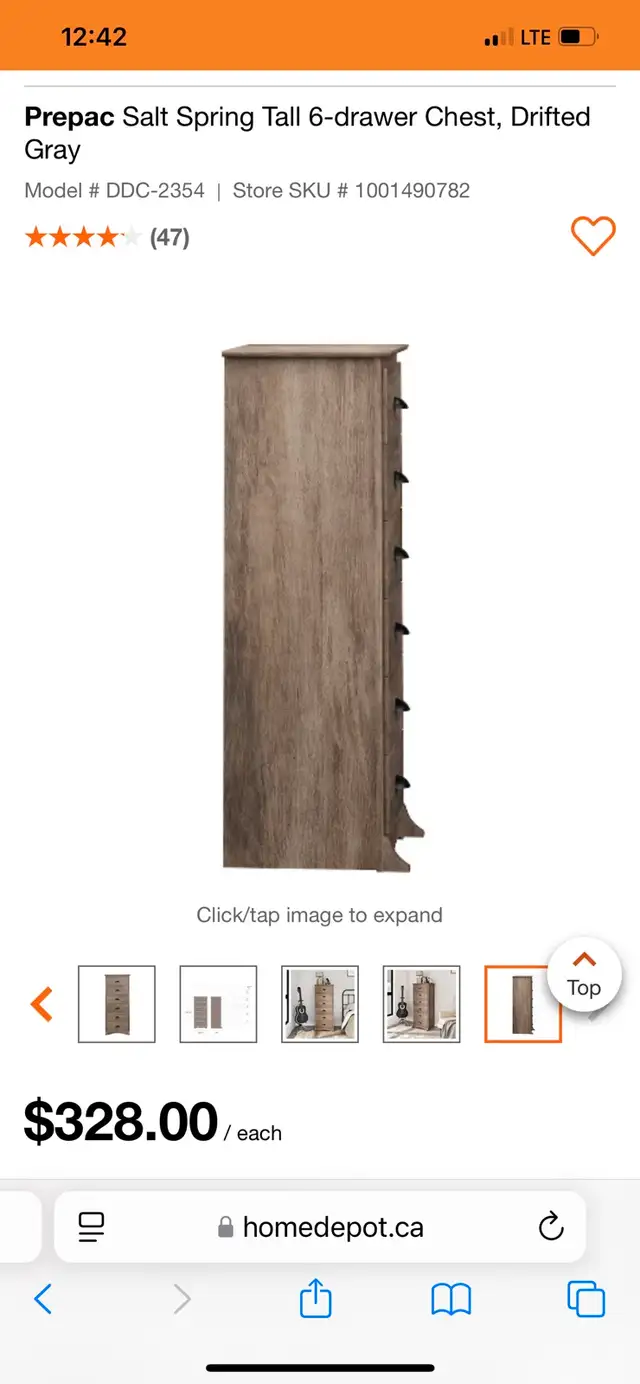
Task: Tap the product image to expand
Action: 320,606
